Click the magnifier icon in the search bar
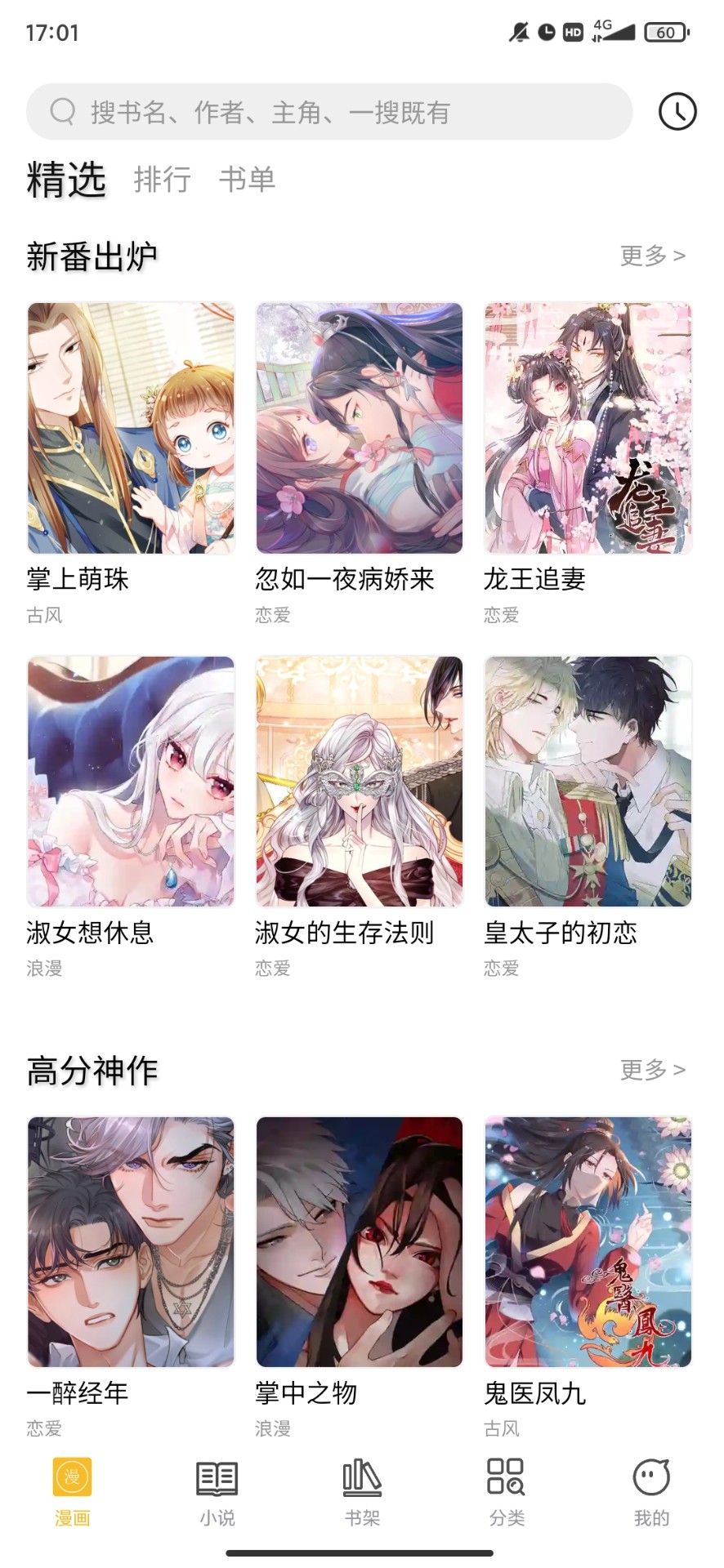The width and height of the screenshot is (724, 1568). click(x=61, y=111)
